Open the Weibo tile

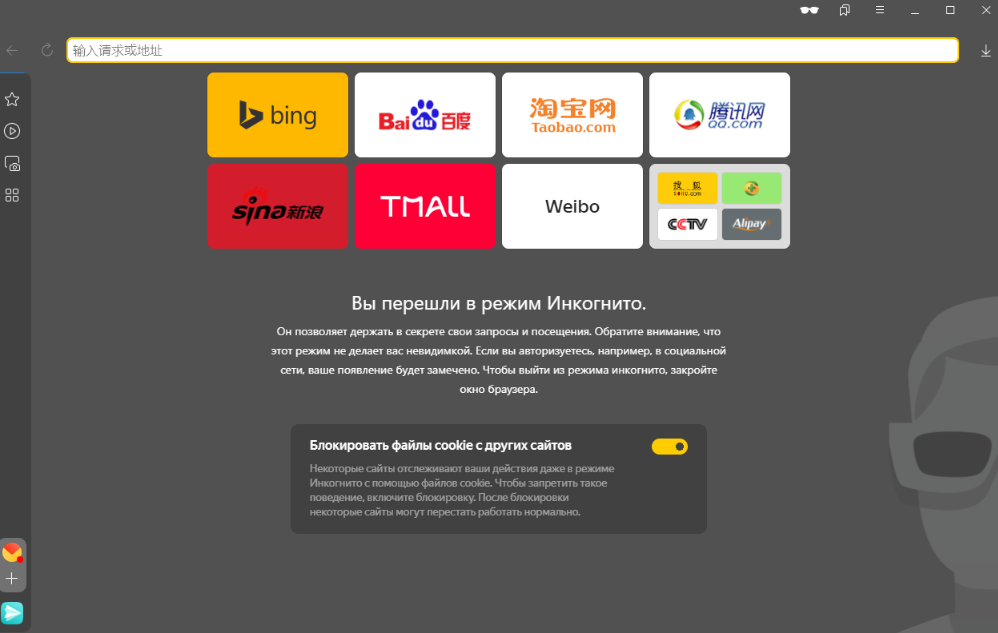tap(572, 207)
